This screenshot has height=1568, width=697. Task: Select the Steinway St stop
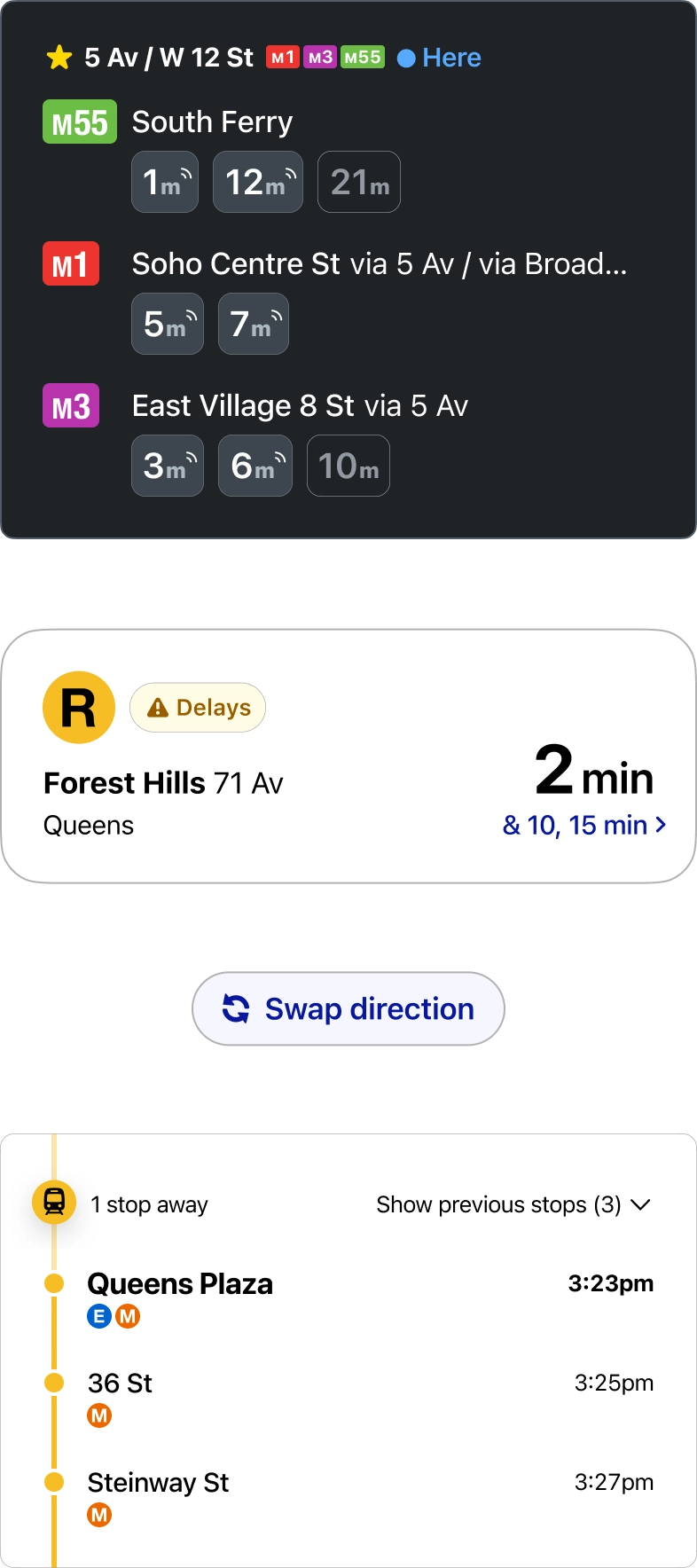[159, 1483]
